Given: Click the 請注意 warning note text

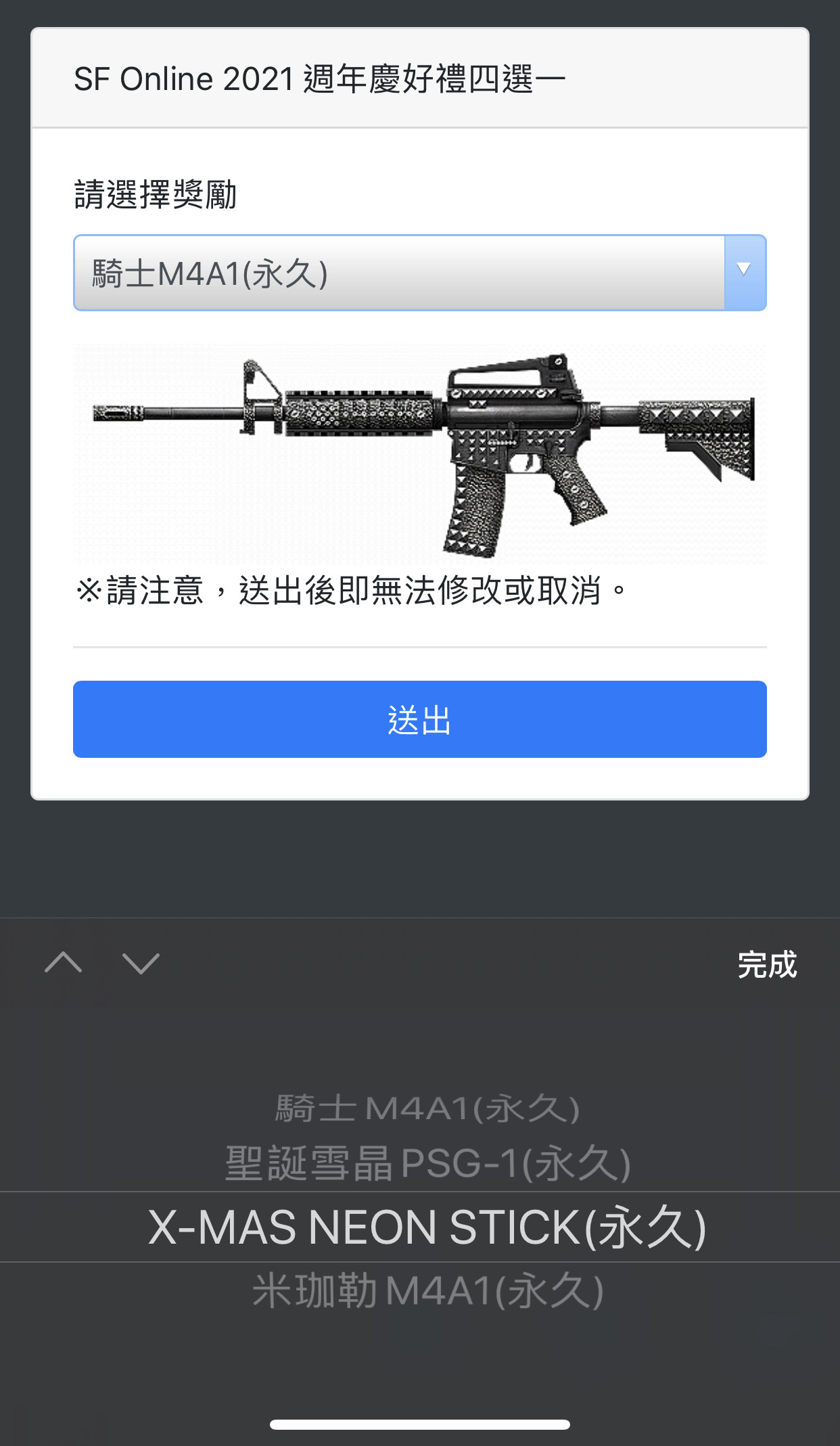Looking at the screenshot, I should 352,591.
